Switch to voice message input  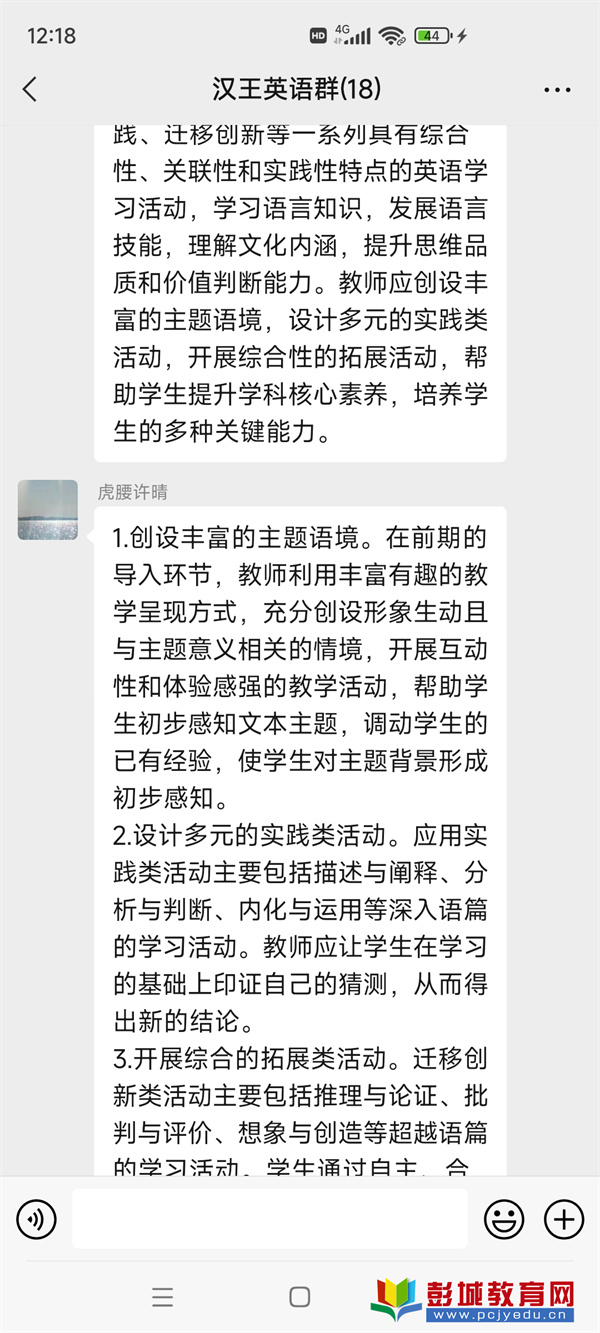click(x=37, y=1218)
